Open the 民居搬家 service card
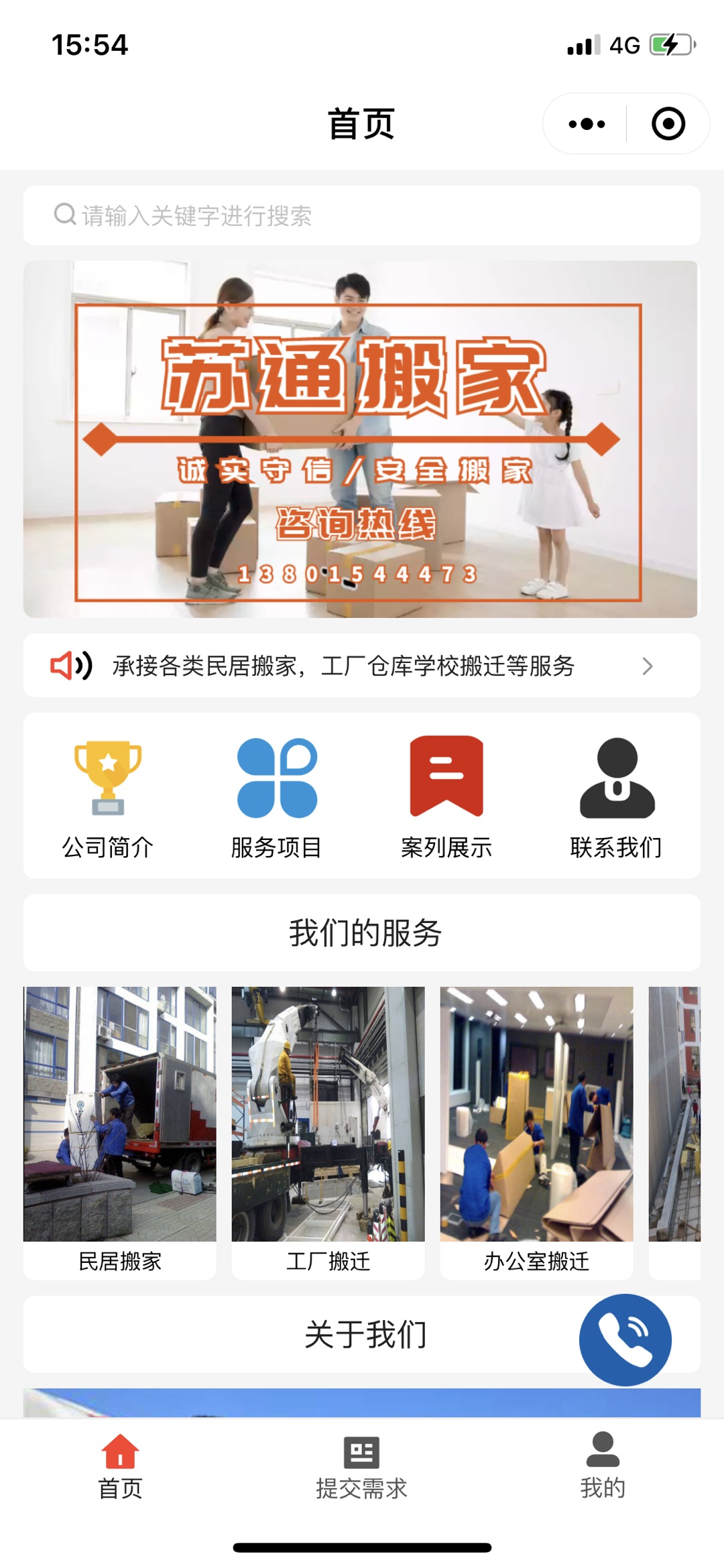This screenshot has height=1568, width=724. tap(120, 1133)
